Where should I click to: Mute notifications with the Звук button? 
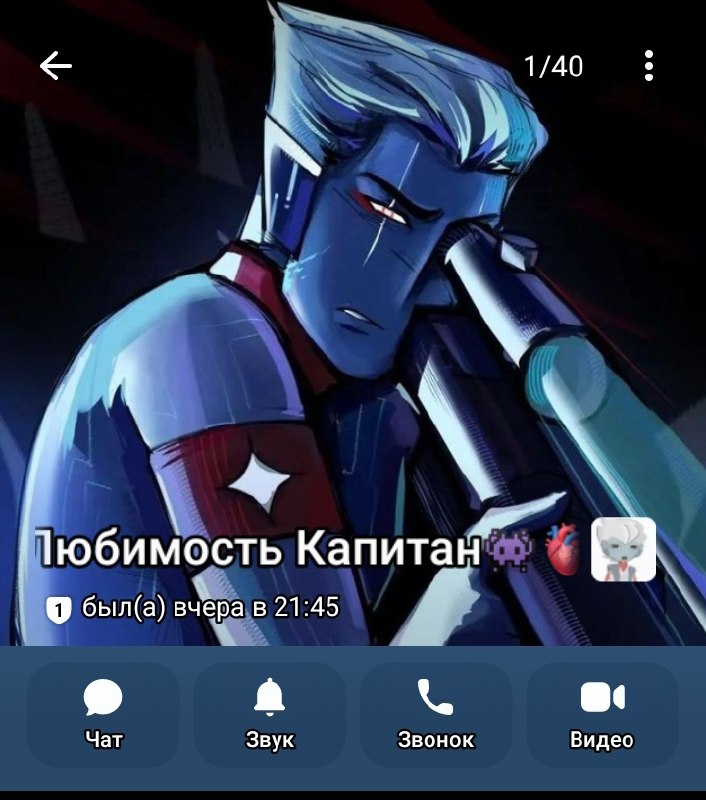point(269,714)
